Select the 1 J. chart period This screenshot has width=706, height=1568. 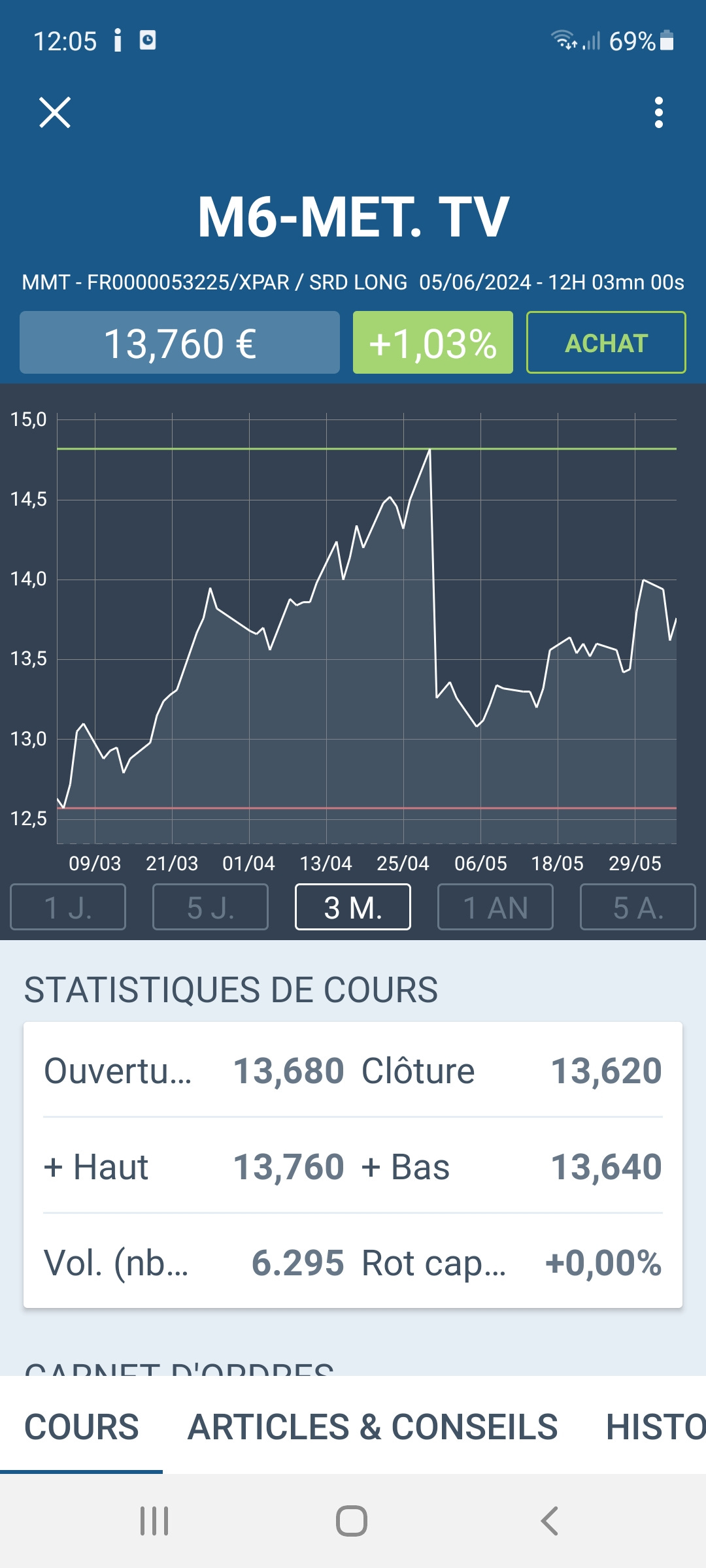pos(68,907)
